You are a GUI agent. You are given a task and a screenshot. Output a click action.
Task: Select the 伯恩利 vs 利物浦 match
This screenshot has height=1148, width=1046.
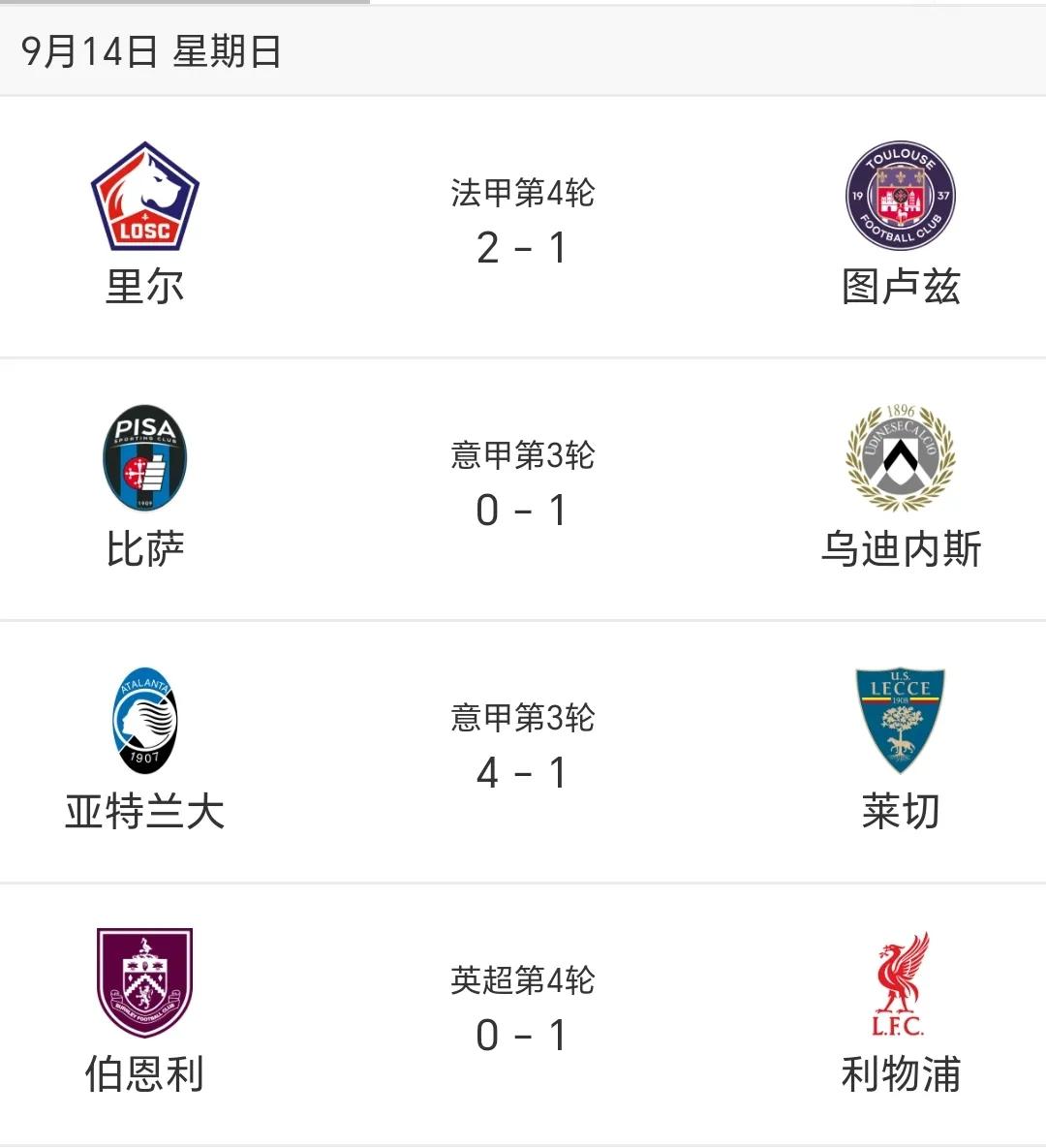click(x=522, y=1014)
